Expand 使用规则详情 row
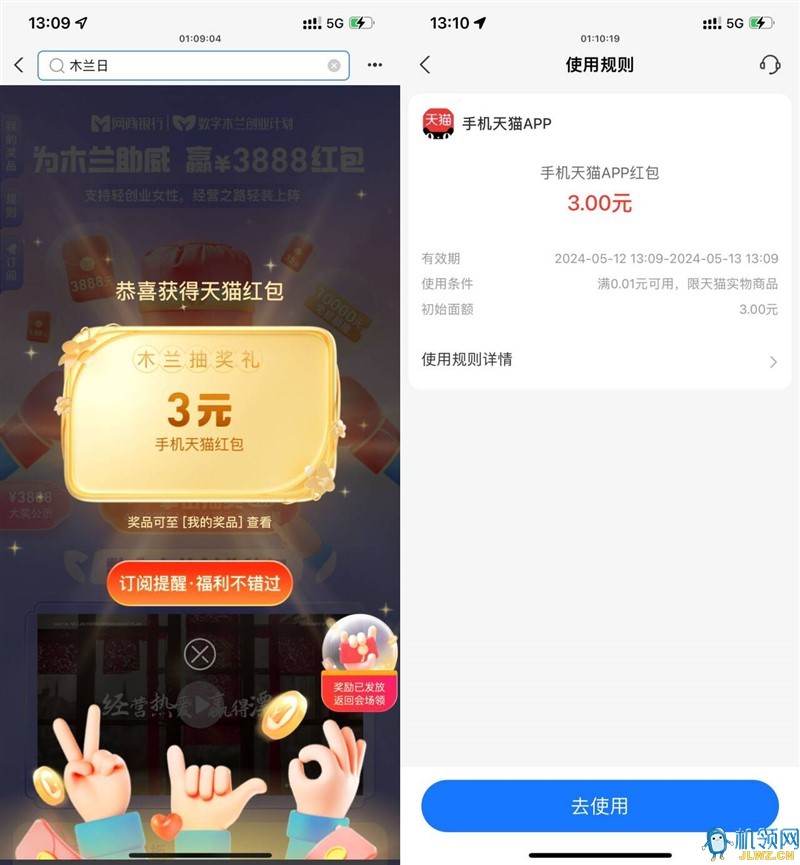The height and width of the screenshot is (865, 800). 600,360
